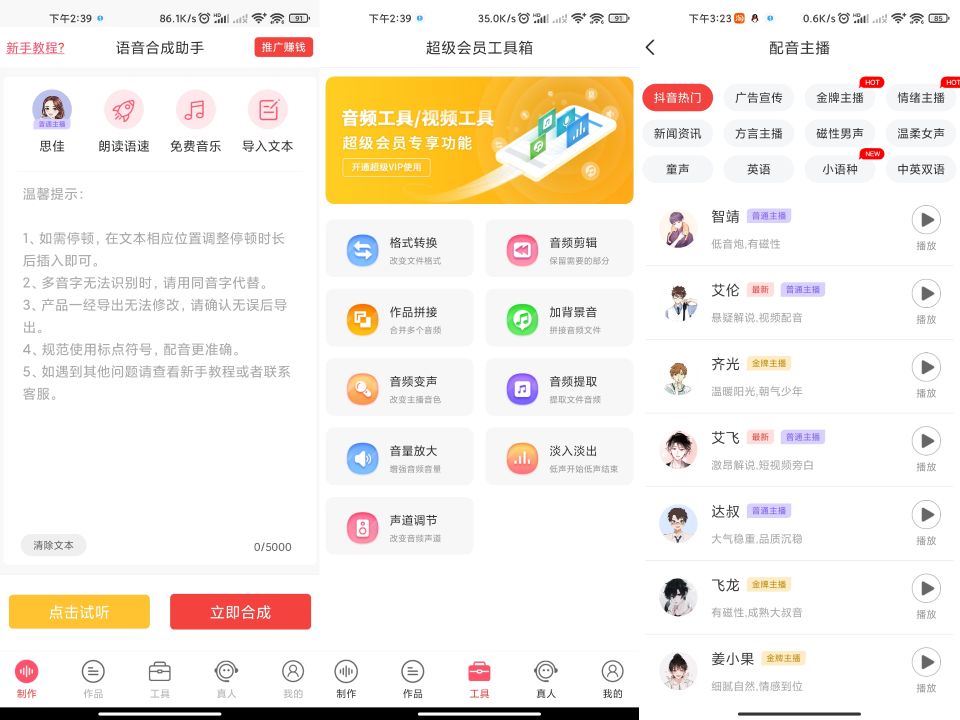The width and height of the screenshot is (960, 720).
Task: Tap the 推广赚钱 promotion button
Action: (x=284, y=48)
